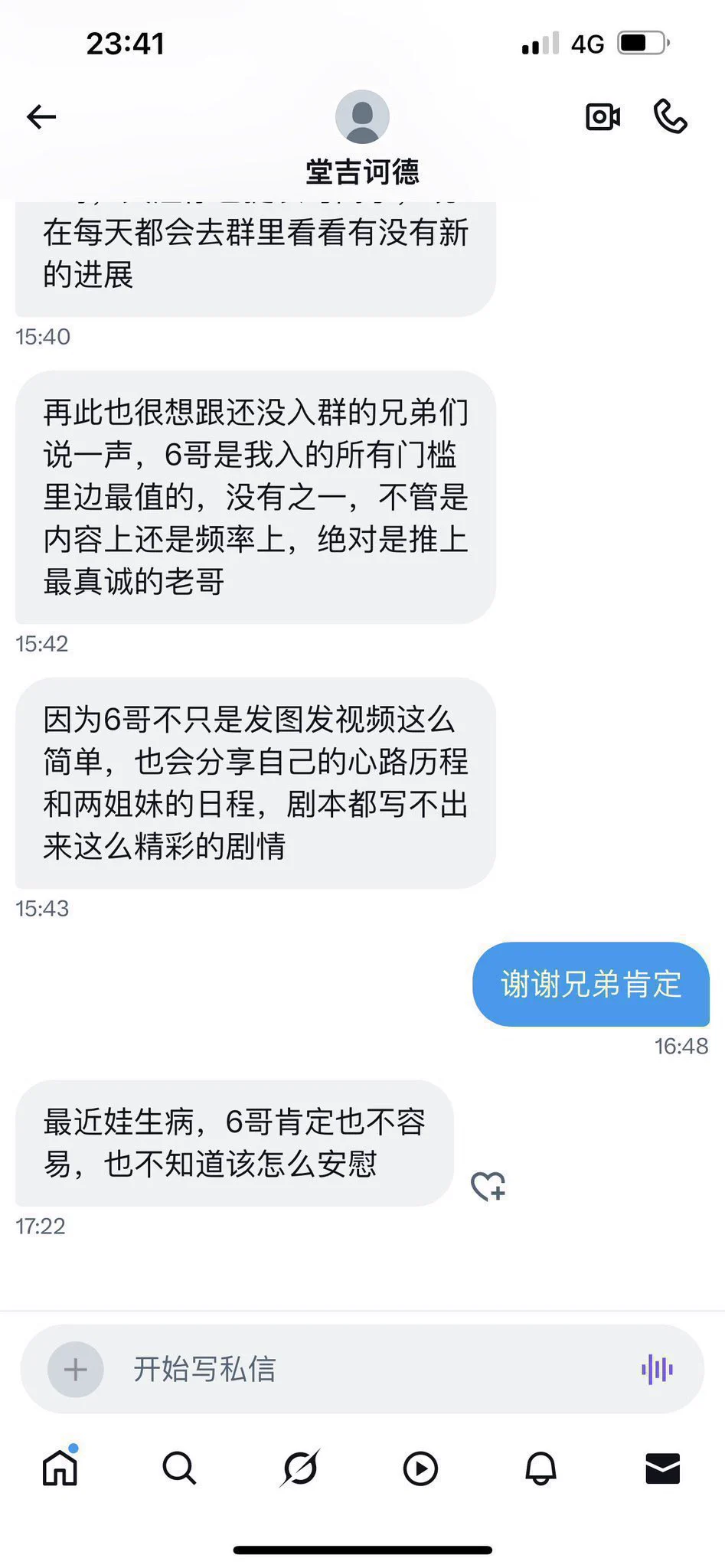Record a voice message
This screenshot has height=1568, width=725.
657,1369
